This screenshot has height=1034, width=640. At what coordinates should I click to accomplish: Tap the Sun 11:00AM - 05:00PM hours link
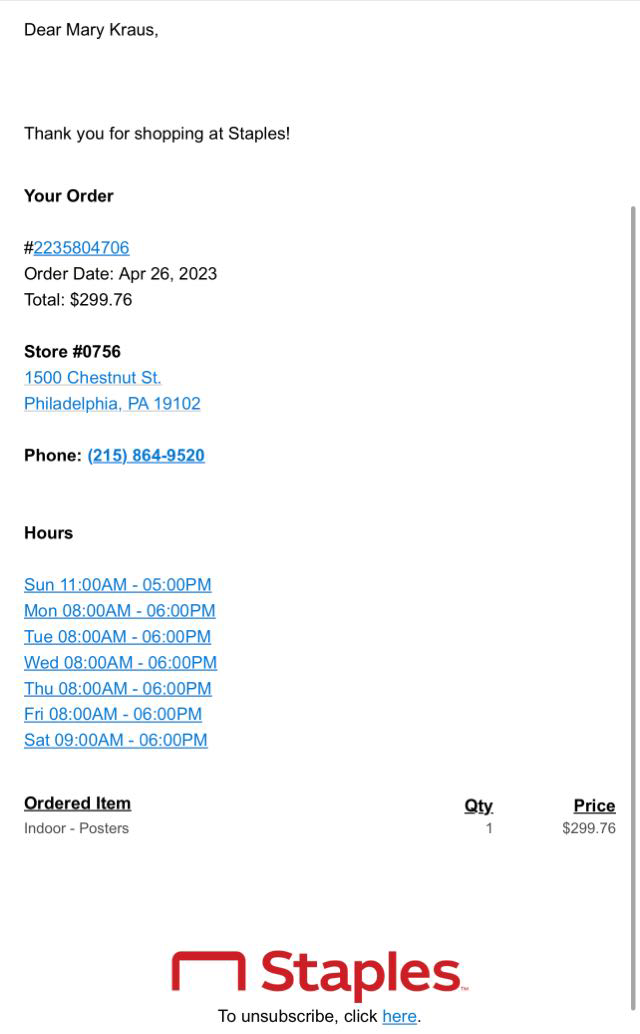pyautogui.click(x=117, y=585)
